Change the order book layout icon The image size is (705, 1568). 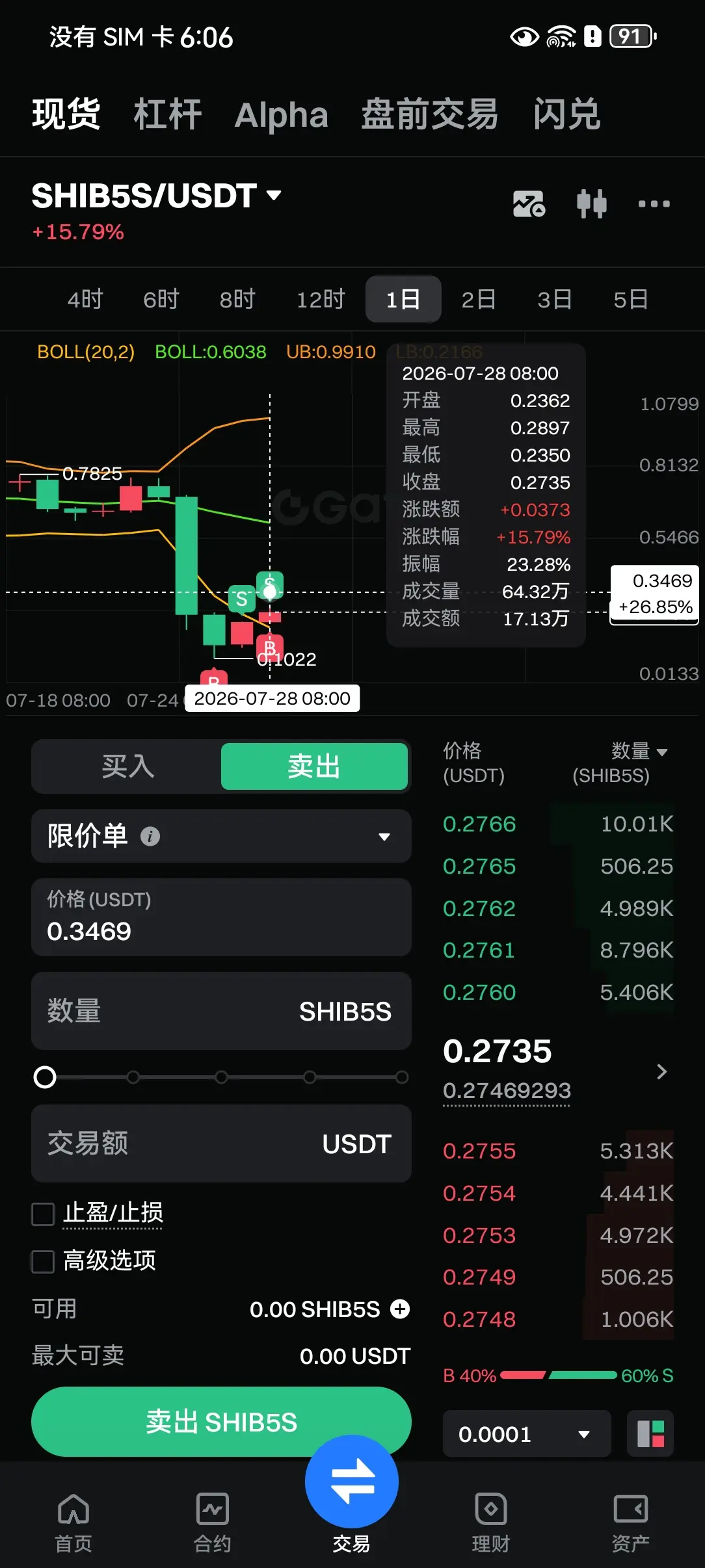(650, 1433)
